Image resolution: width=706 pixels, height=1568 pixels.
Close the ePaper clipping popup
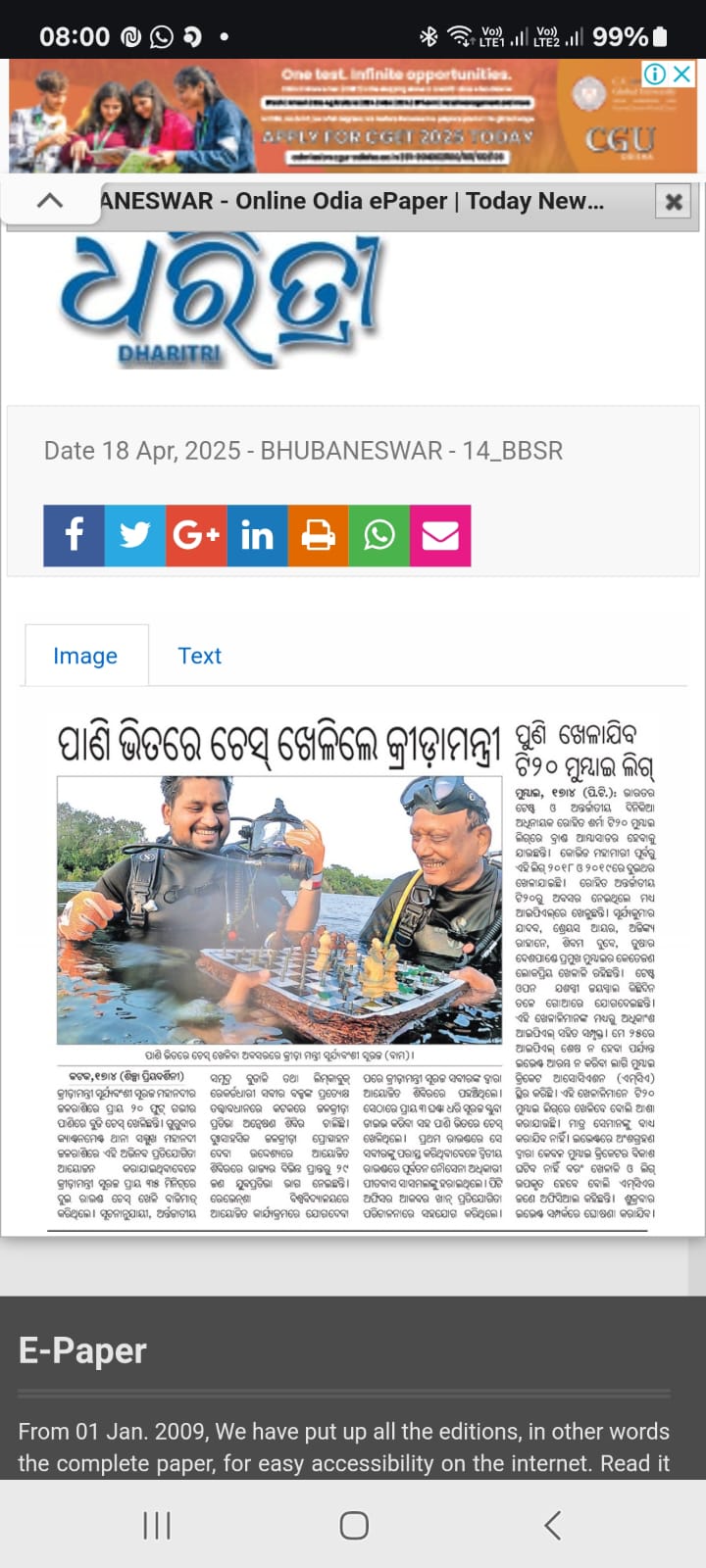[674, 202]
